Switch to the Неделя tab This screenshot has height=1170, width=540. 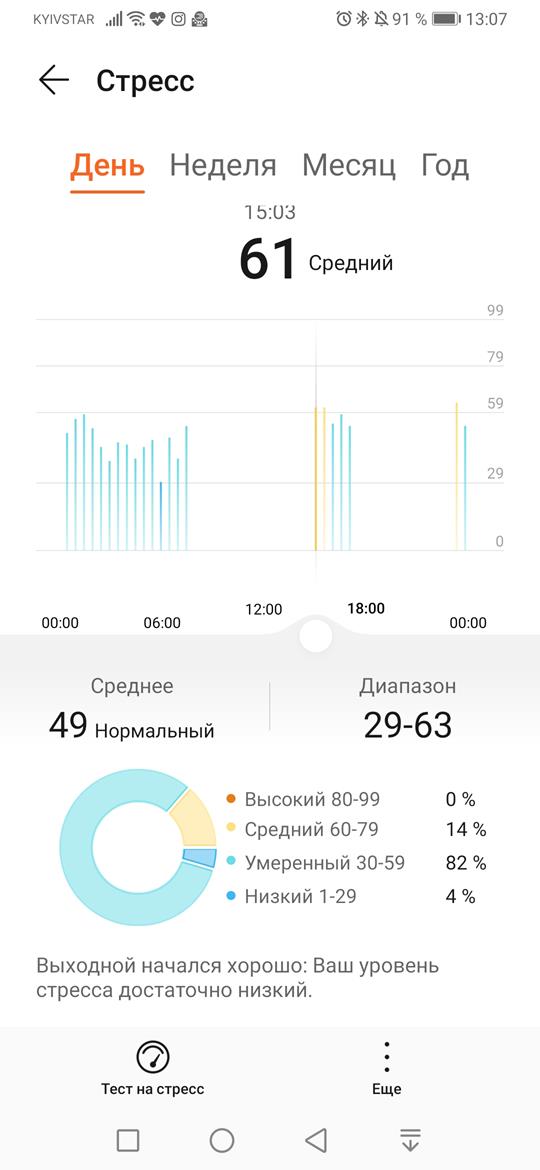click(x=223, y=165)
